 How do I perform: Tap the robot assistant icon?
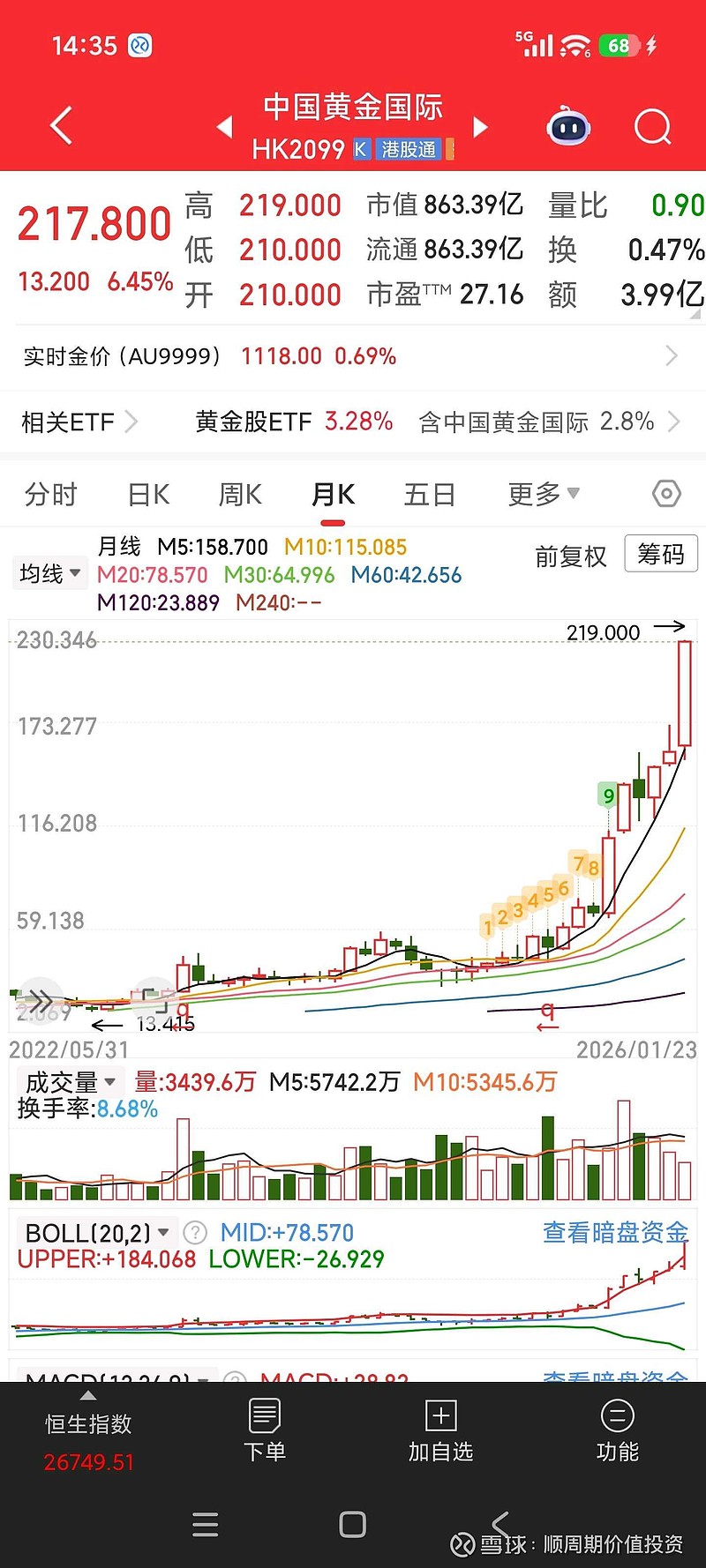point(567,126)
